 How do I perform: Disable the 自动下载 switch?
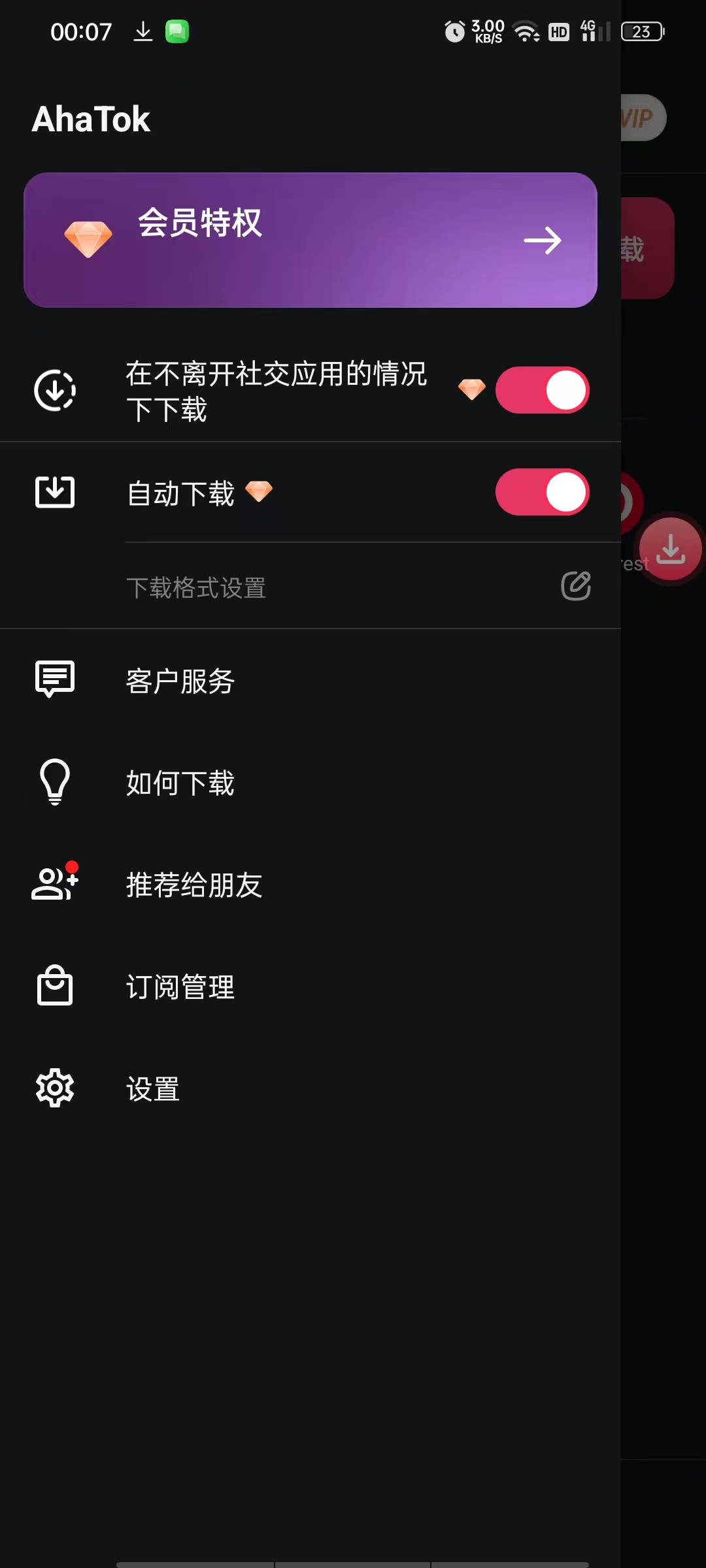coord(543,492)
